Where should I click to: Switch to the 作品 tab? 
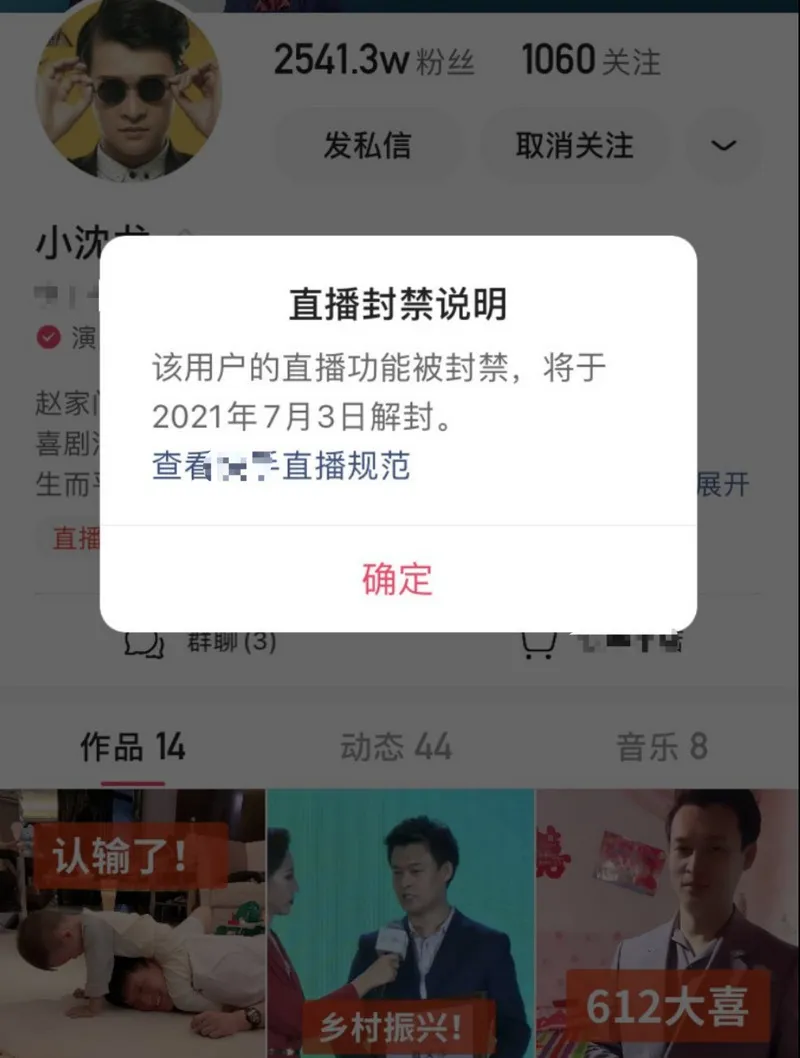tap(133, 747)
